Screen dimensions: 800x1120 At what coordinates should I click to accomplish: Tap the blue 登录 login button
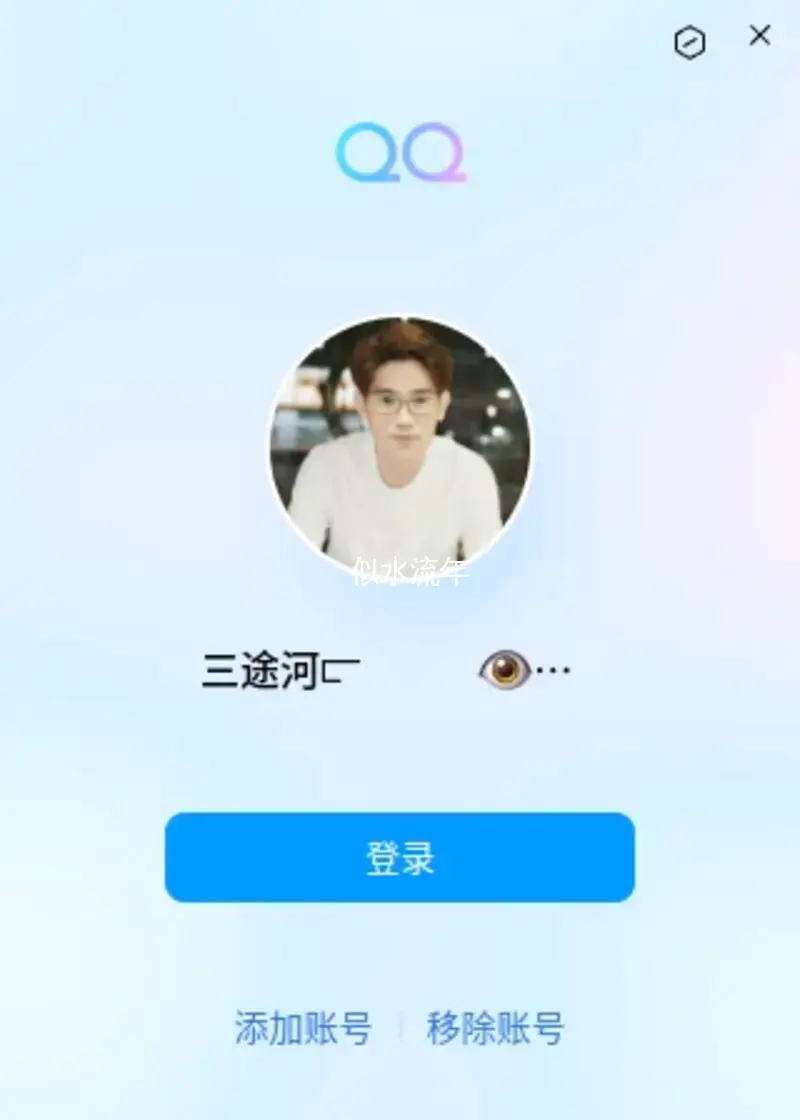coord(400,857)
